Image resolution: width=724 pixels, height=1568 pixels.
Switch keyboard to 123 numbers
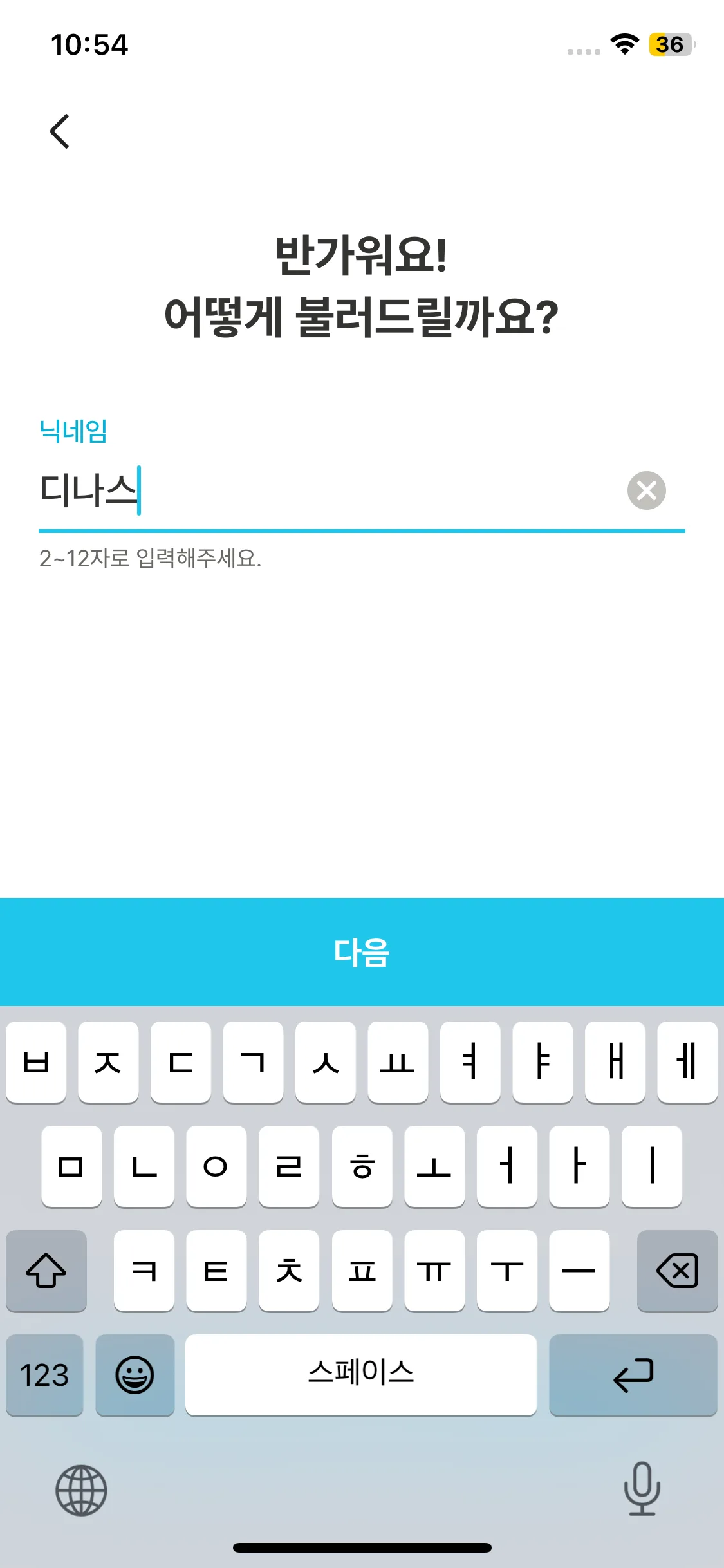[44, 1375]
